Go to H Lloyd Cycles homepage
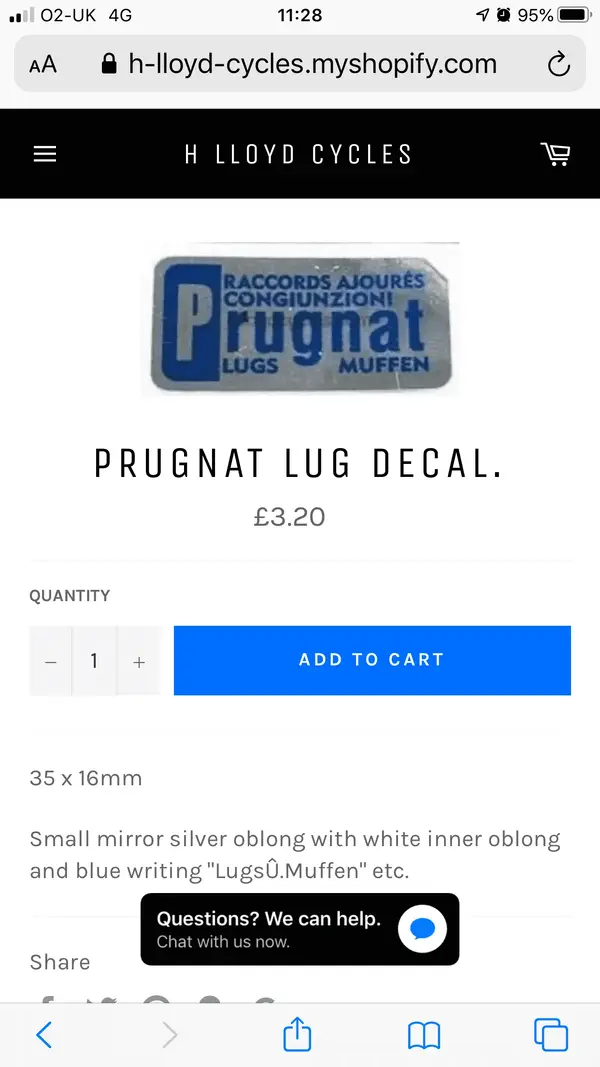The width and height of the screenshot is (600, 1067). (298, 154)
